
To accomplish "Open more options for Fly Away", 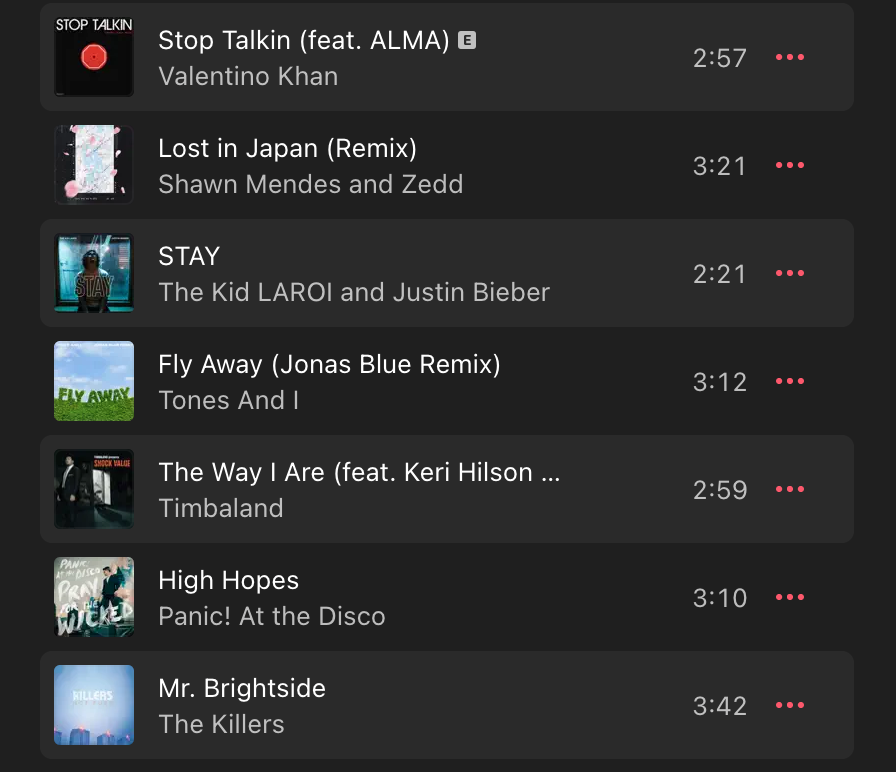I will click(789, 381).
